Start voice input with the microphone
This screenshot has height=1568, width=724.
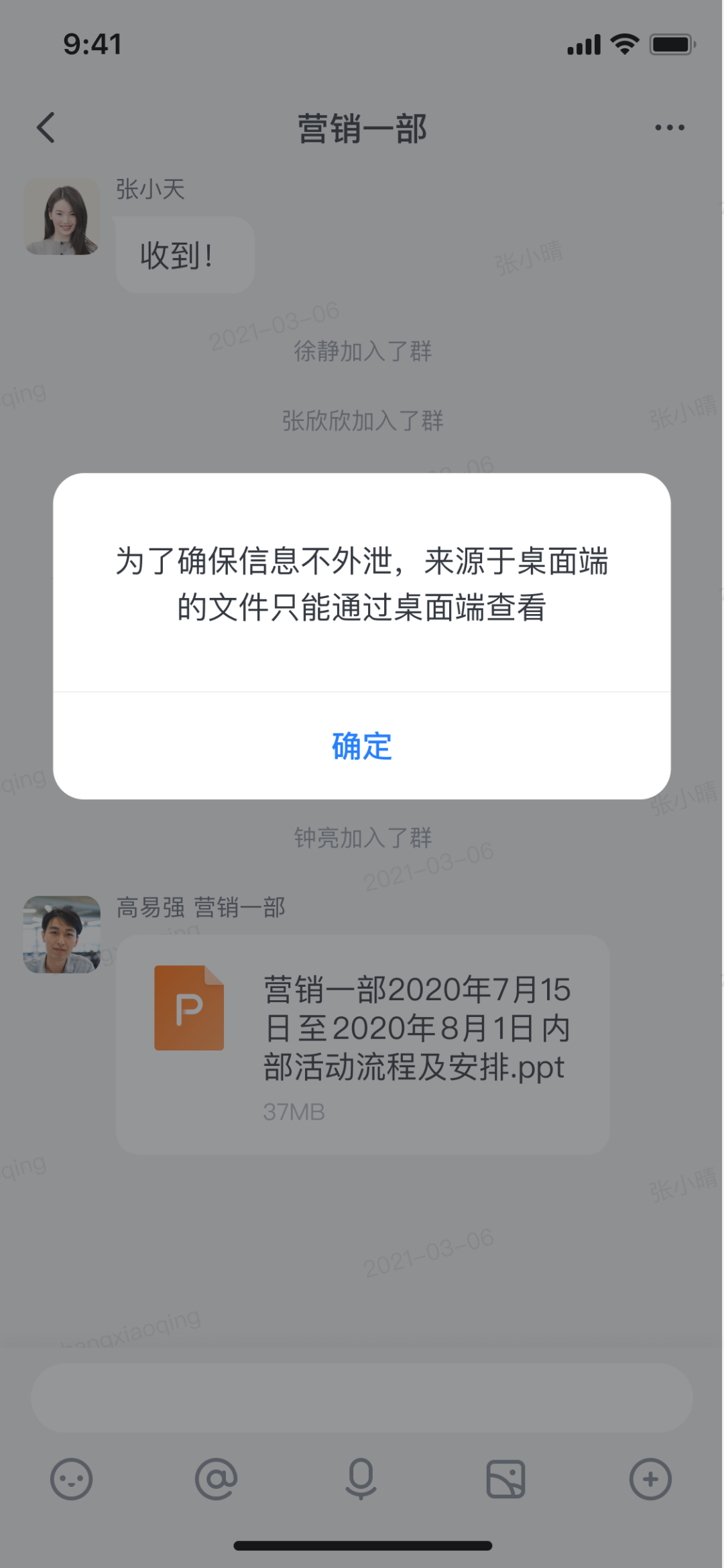tap(361, 1479)
